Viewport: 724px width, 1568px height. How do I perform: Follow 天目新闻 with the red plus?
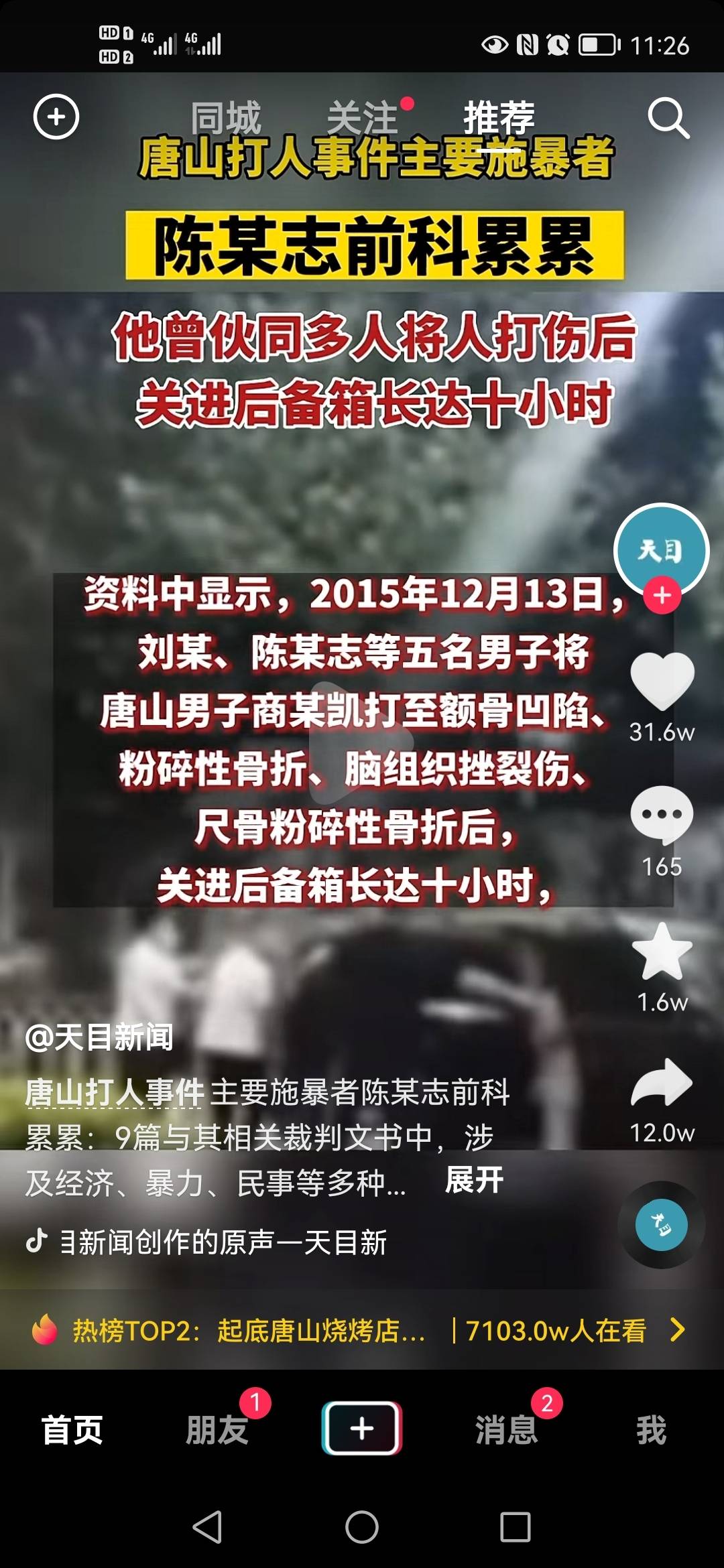[x=662, y=595]
